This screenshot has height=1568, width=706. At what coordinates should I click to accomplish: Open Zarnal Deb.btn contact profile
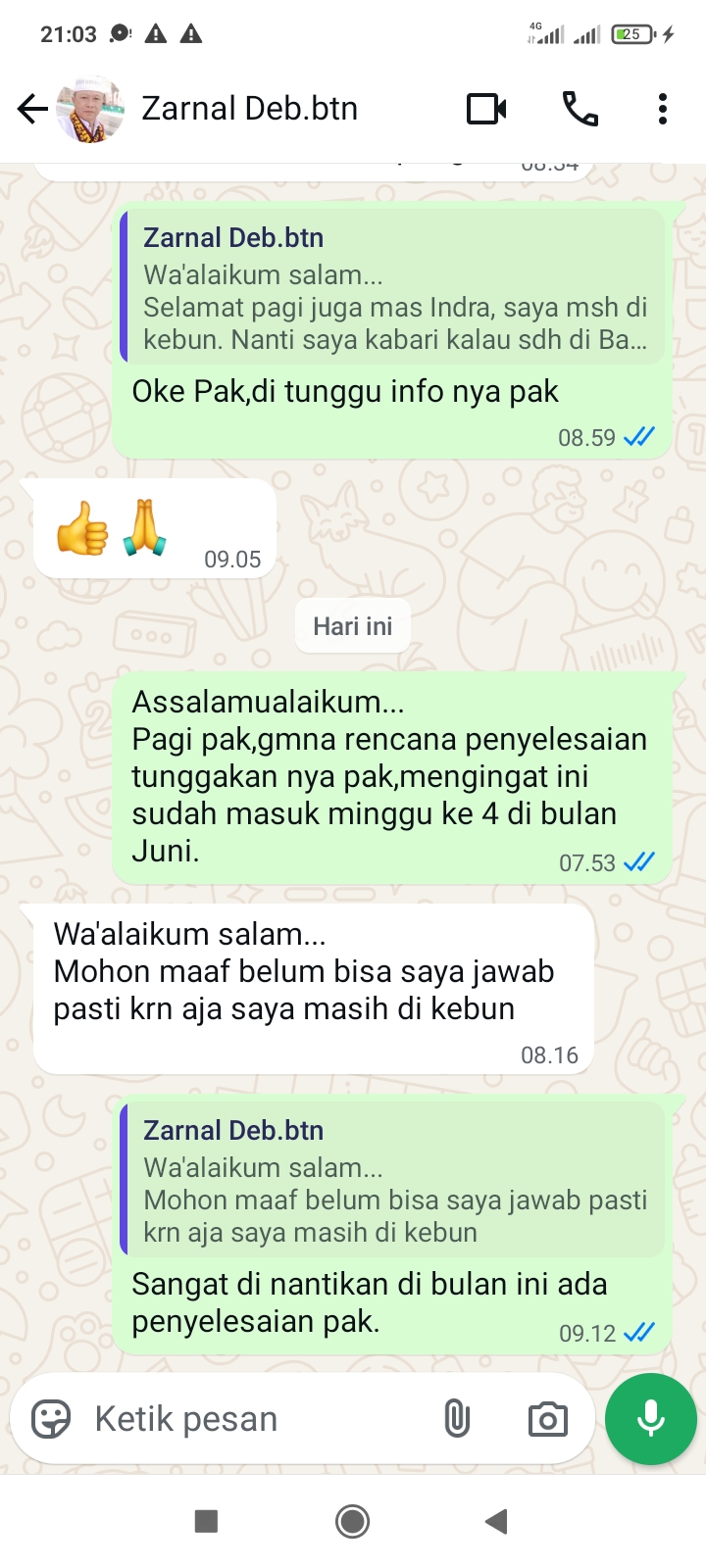click(249, 109)
